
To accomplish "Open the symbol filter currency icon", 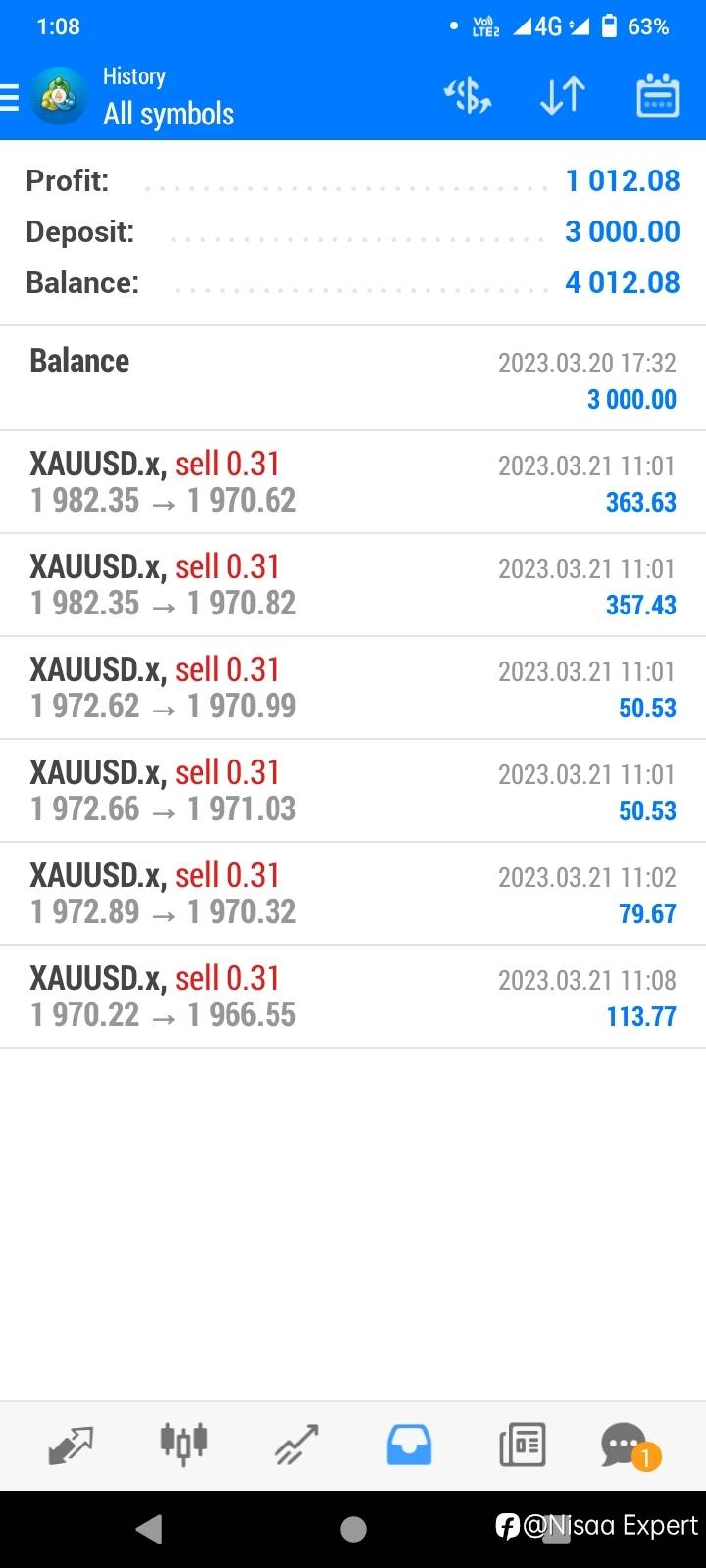I will click(x=468, y=96).
